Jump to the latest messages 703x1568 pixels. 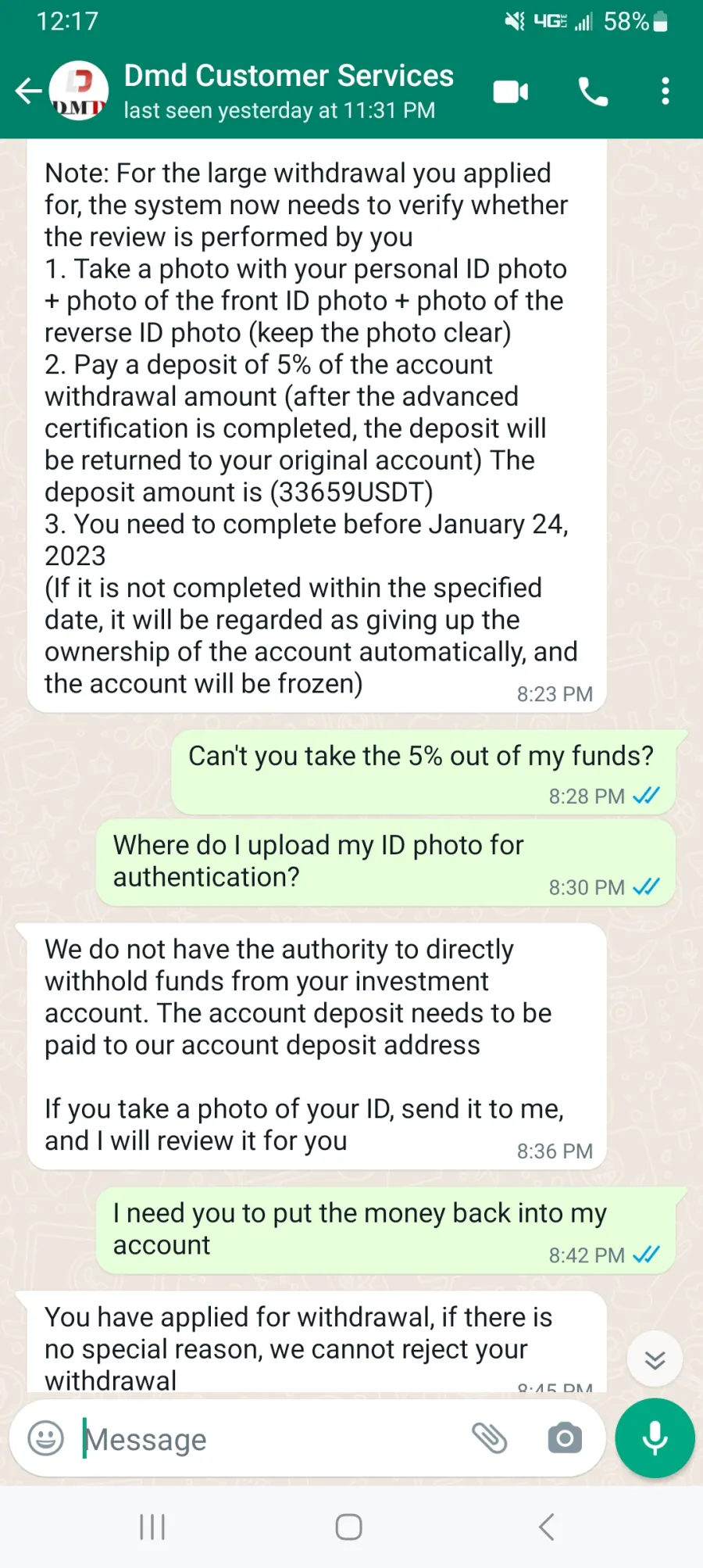[655, 1359]
